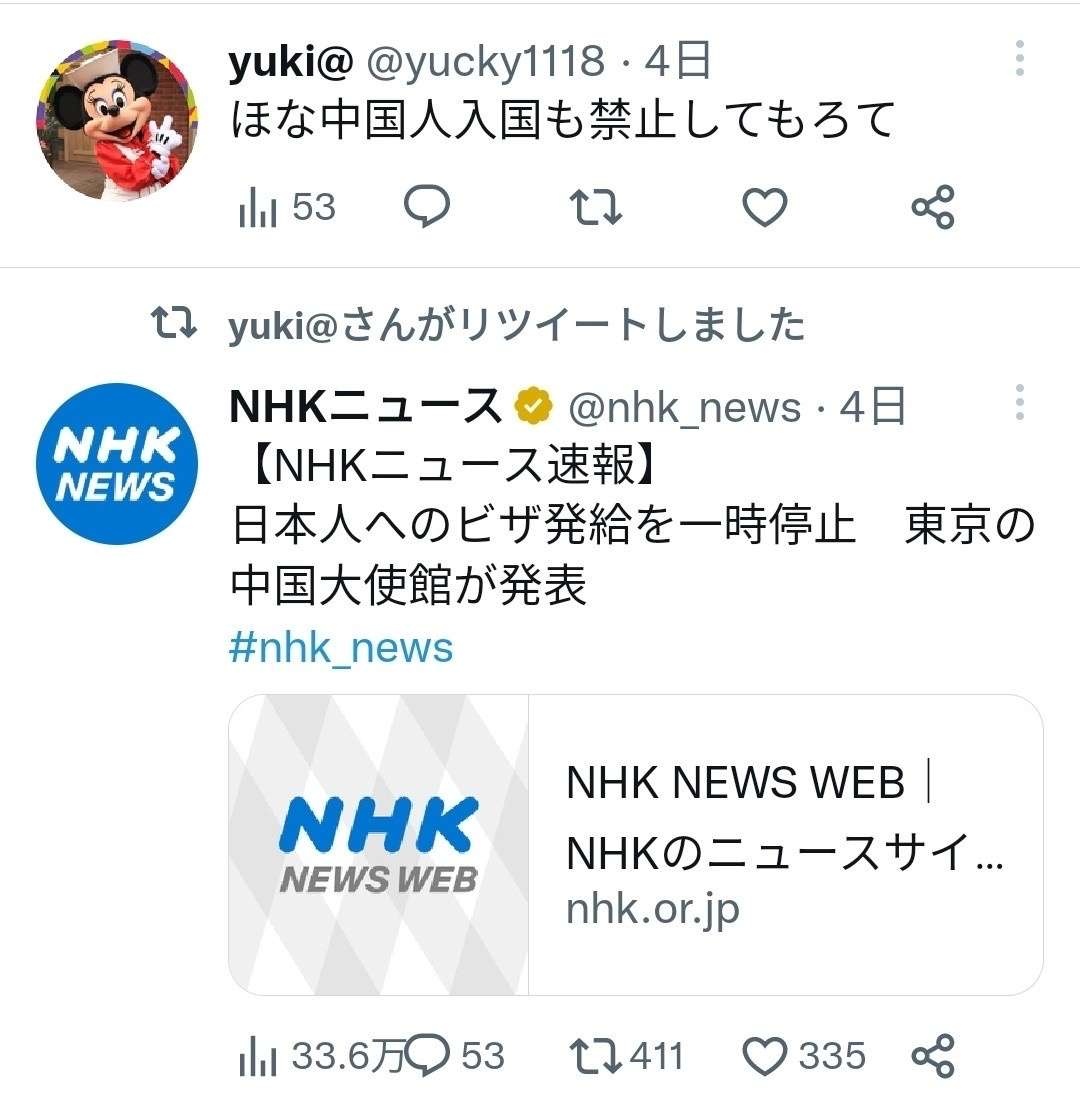Open the NHK NEWS WEB link card
The height and width of the screenshot is (1110, 1080).
(x=635, y=844)
